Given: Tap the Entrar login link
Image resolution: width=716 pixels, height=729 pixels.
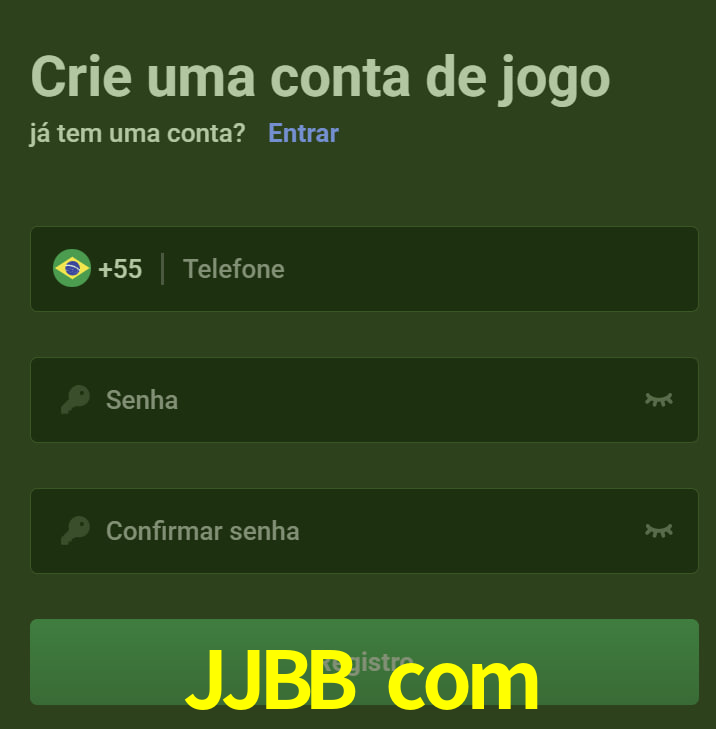Looking at the screenshot, I should click(x=303, y=133).
